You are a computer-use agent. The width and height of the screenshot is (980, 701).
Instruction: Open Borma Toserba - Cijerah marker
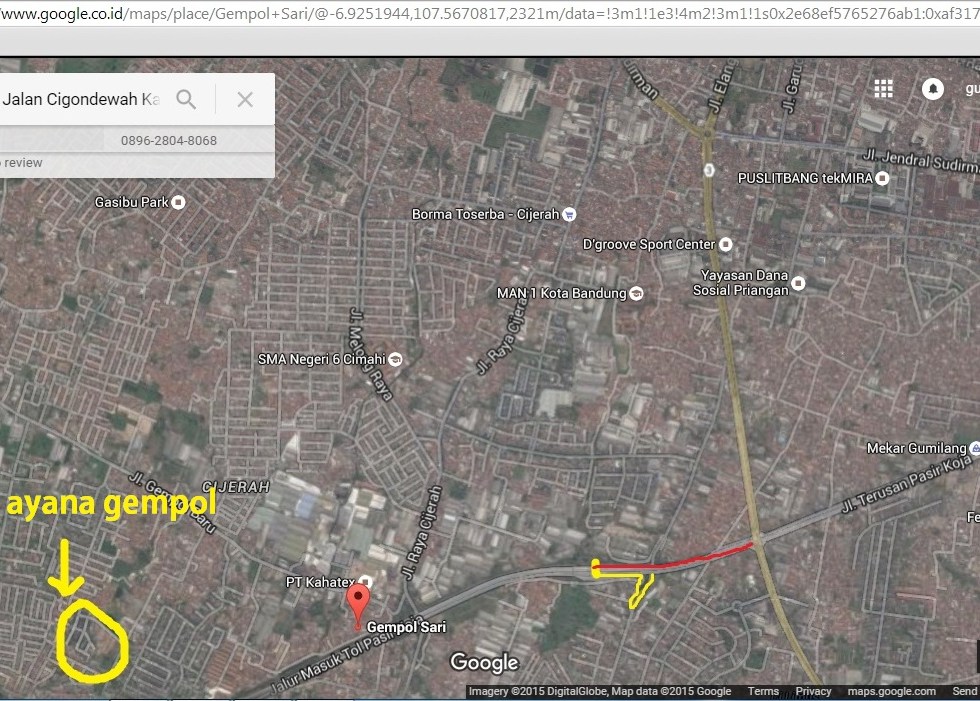(569, 214)
